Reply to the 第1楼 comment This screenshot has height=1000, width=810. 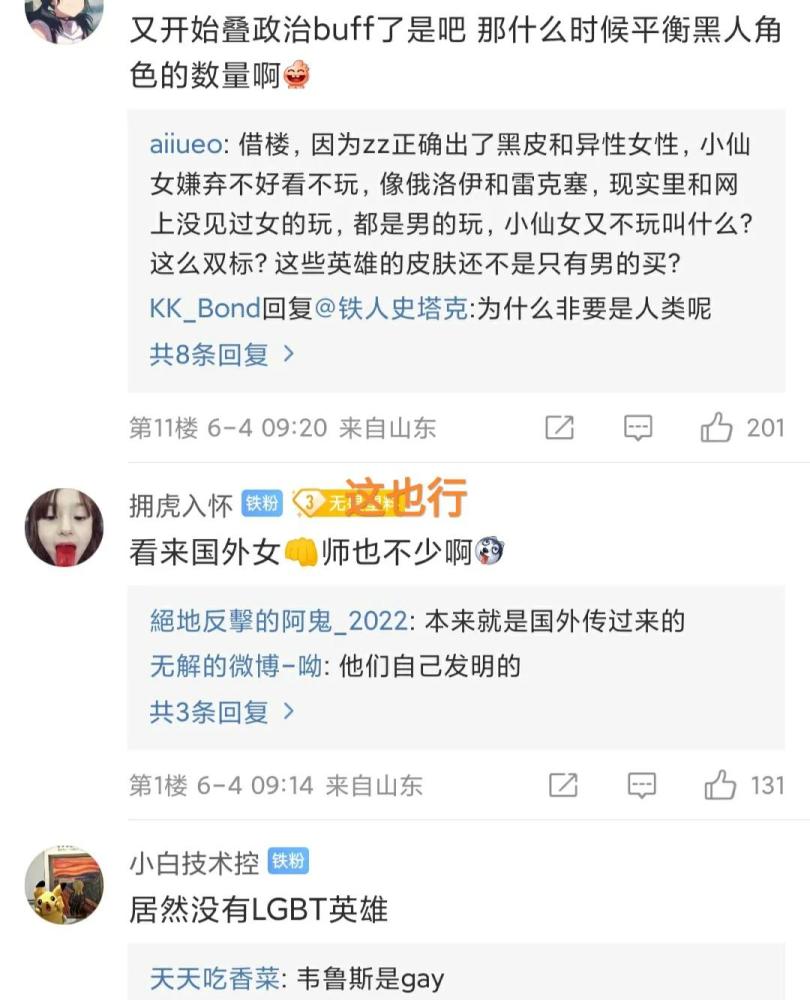point(641,785)
